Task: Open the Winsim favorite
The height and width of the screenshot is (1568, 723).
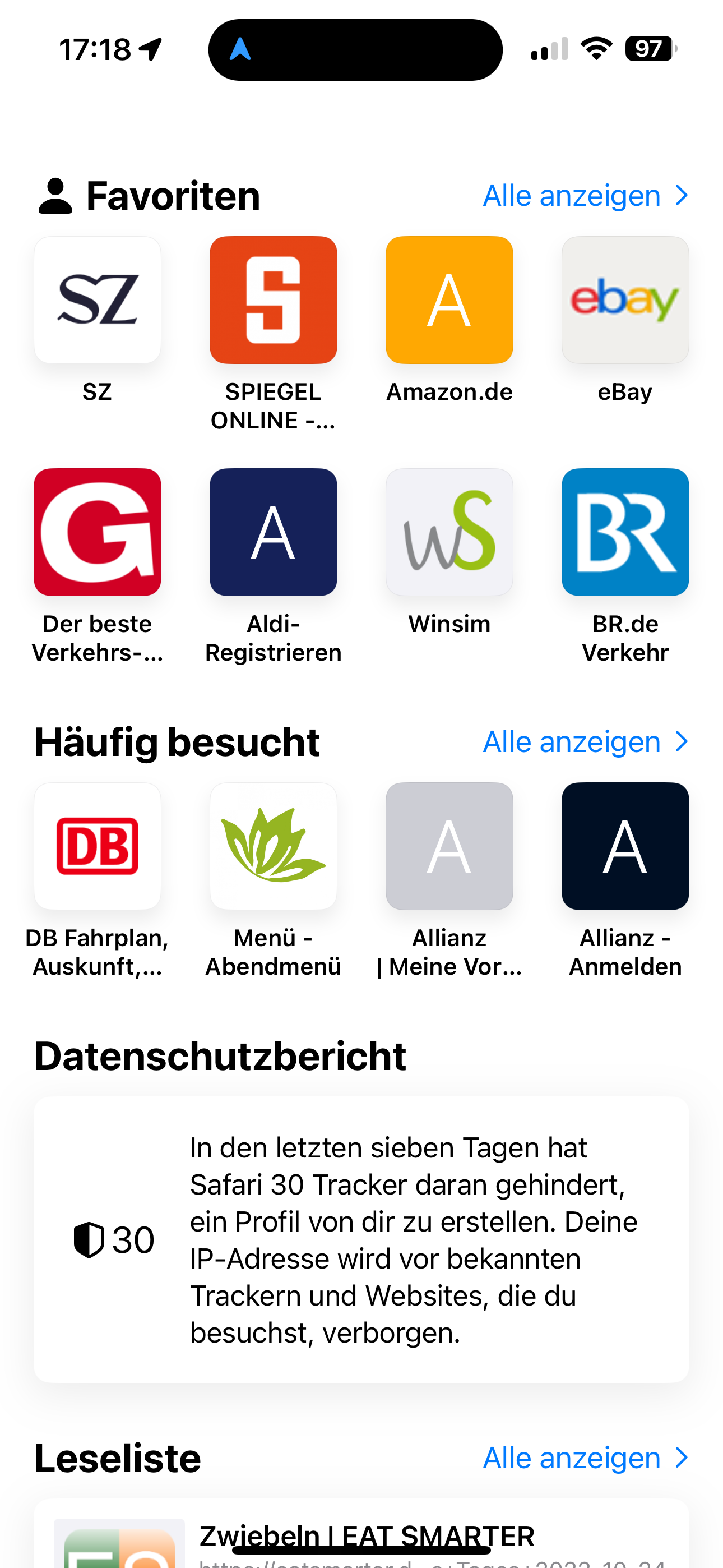Action: [x=449, y=532]
